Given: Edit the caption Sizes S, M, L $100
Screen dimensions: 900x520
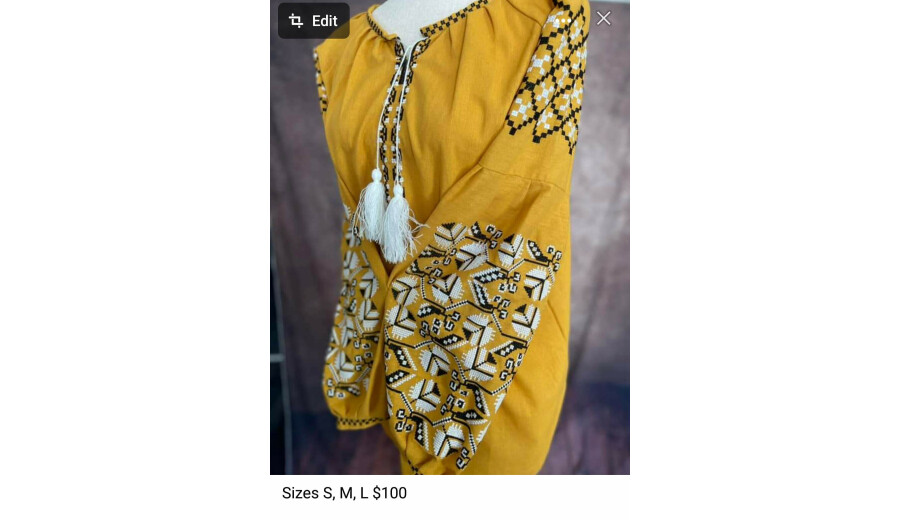Looking at the screenshot, I should (x=344, y=493).
